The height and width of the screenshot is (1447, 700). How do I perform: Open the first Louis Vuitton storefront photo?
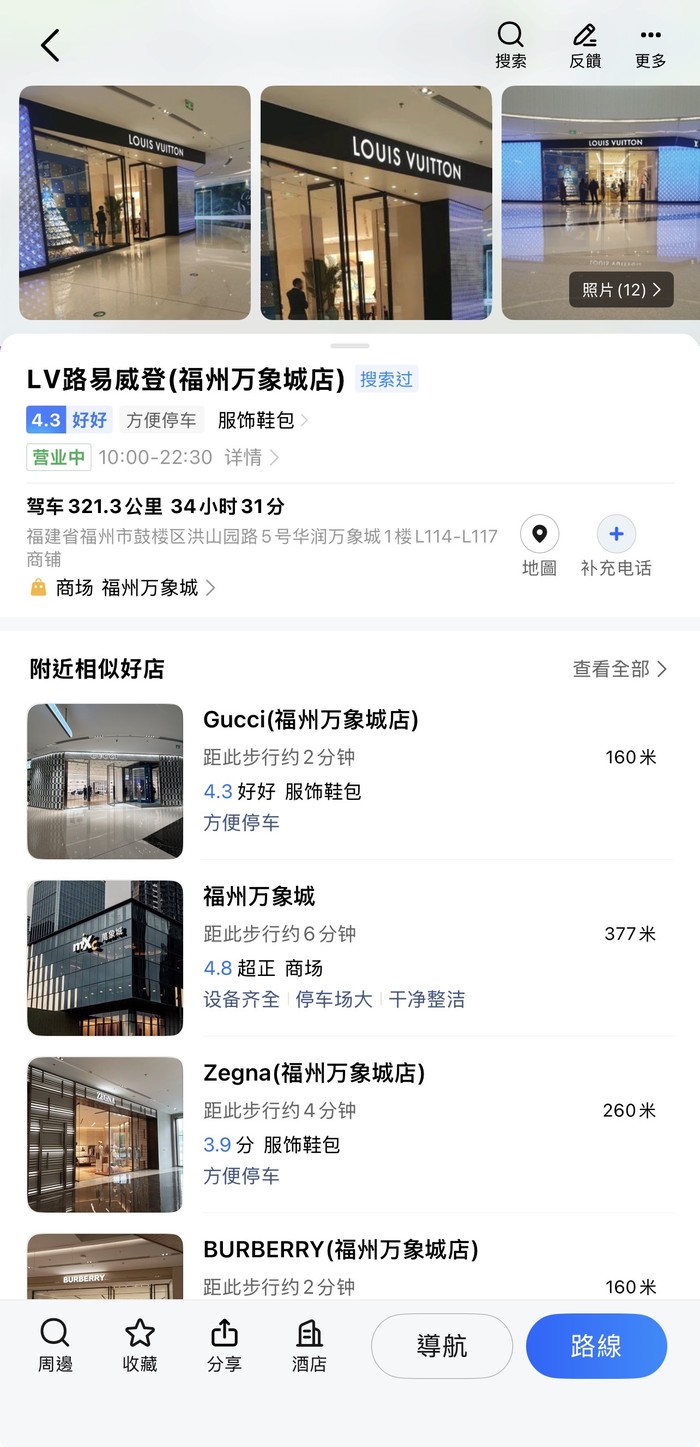[135, 202]
